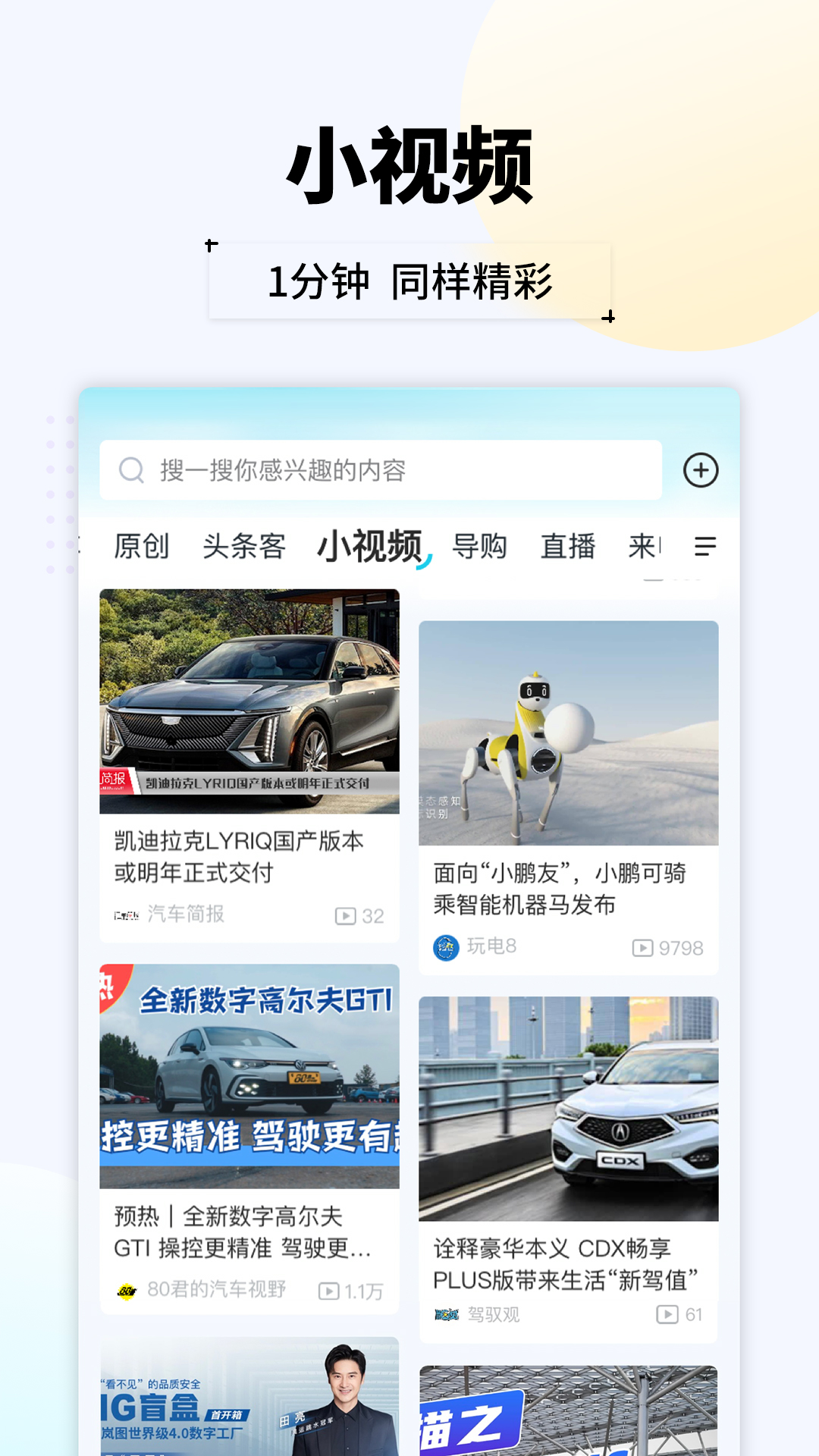This screenshot has width=819, height=1456.
Task: Click the search magnifier icon
Action: click(131, 470)
